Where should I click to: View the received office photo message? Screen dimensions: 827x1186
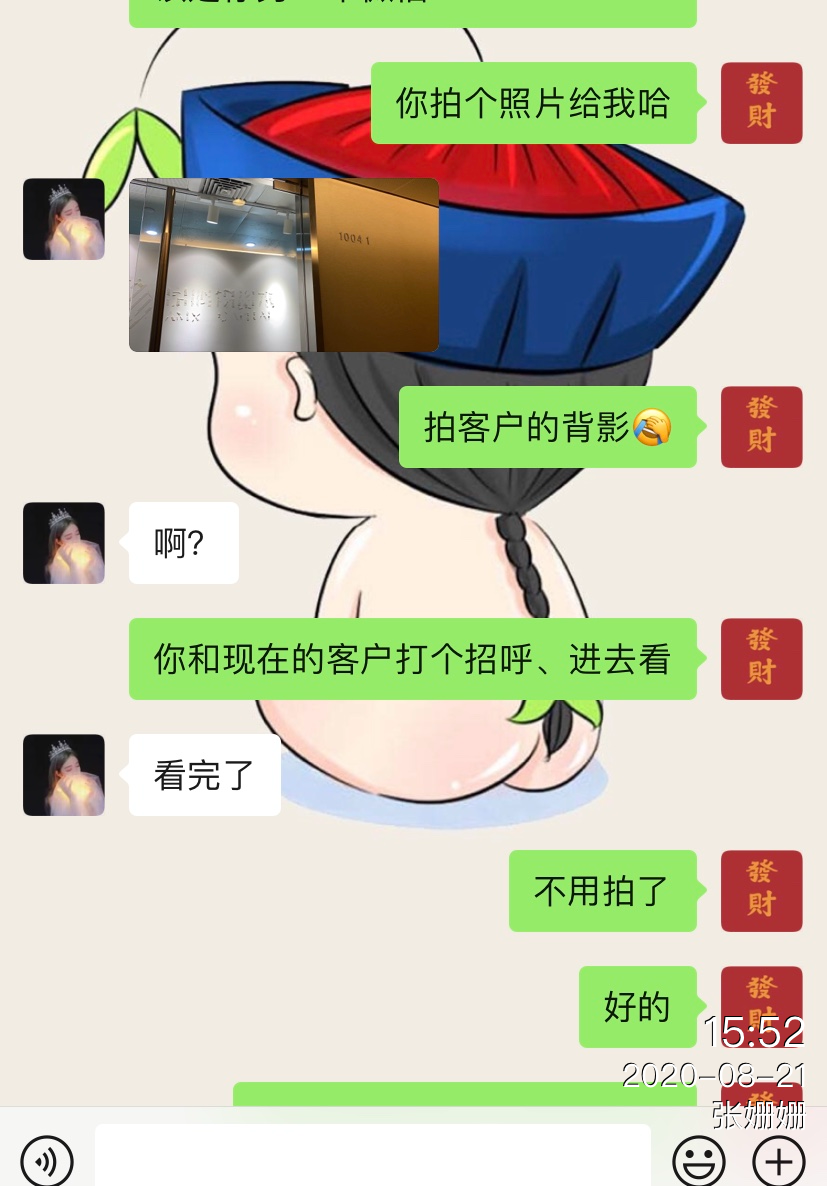tap(284, 265)
